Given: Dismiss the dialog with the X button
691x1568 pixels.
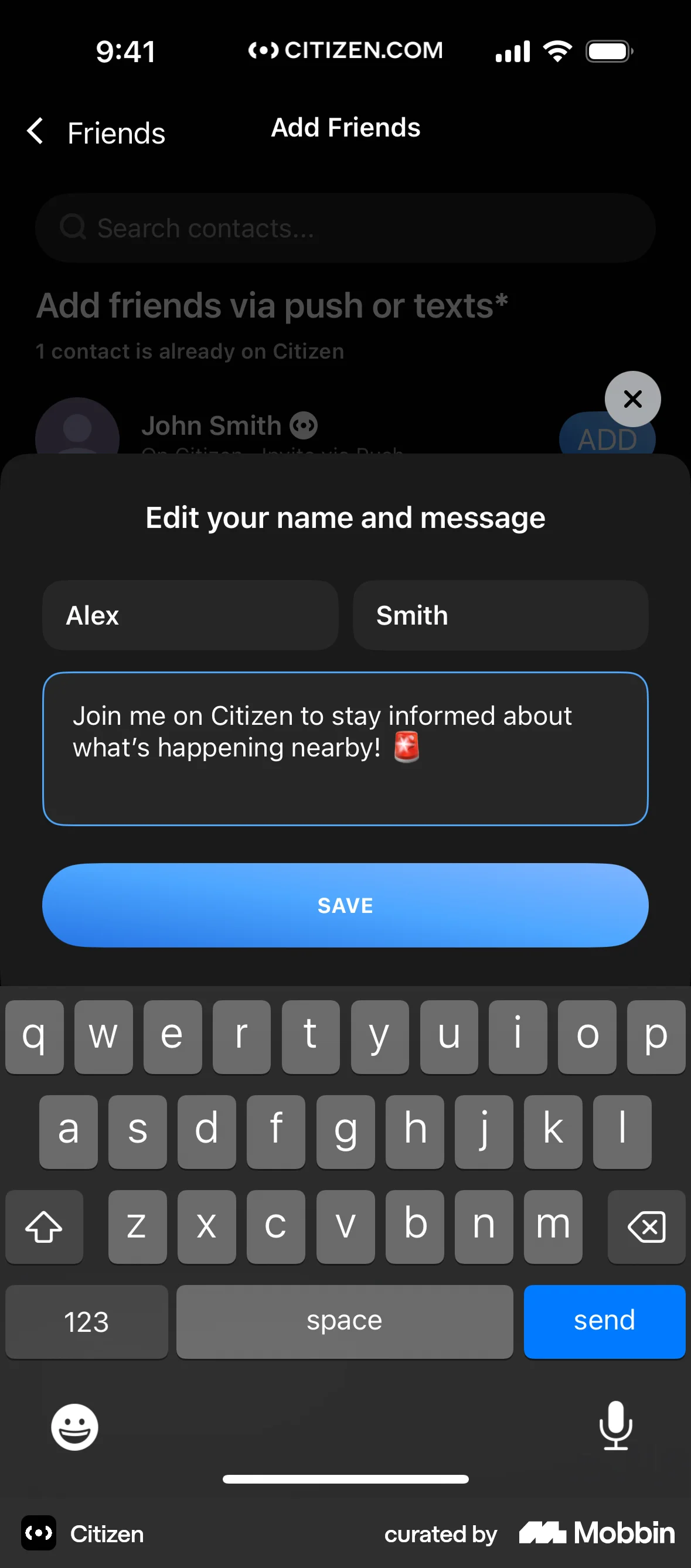Looking at the screenshot, I should (x=632, y=398).
